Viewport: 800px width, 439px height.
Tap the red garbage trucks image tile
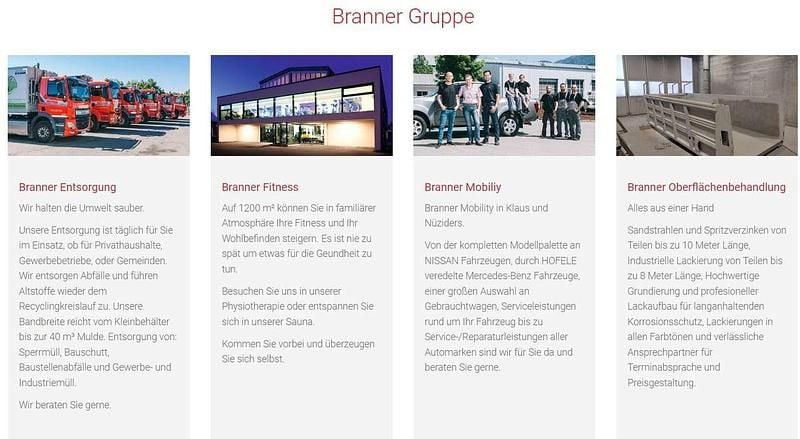98,105
